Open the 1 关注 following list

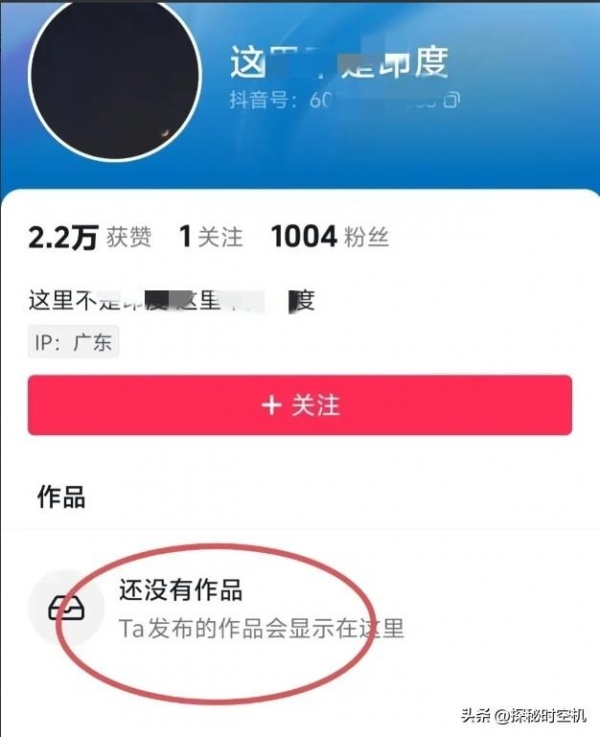tap(210, 237)
